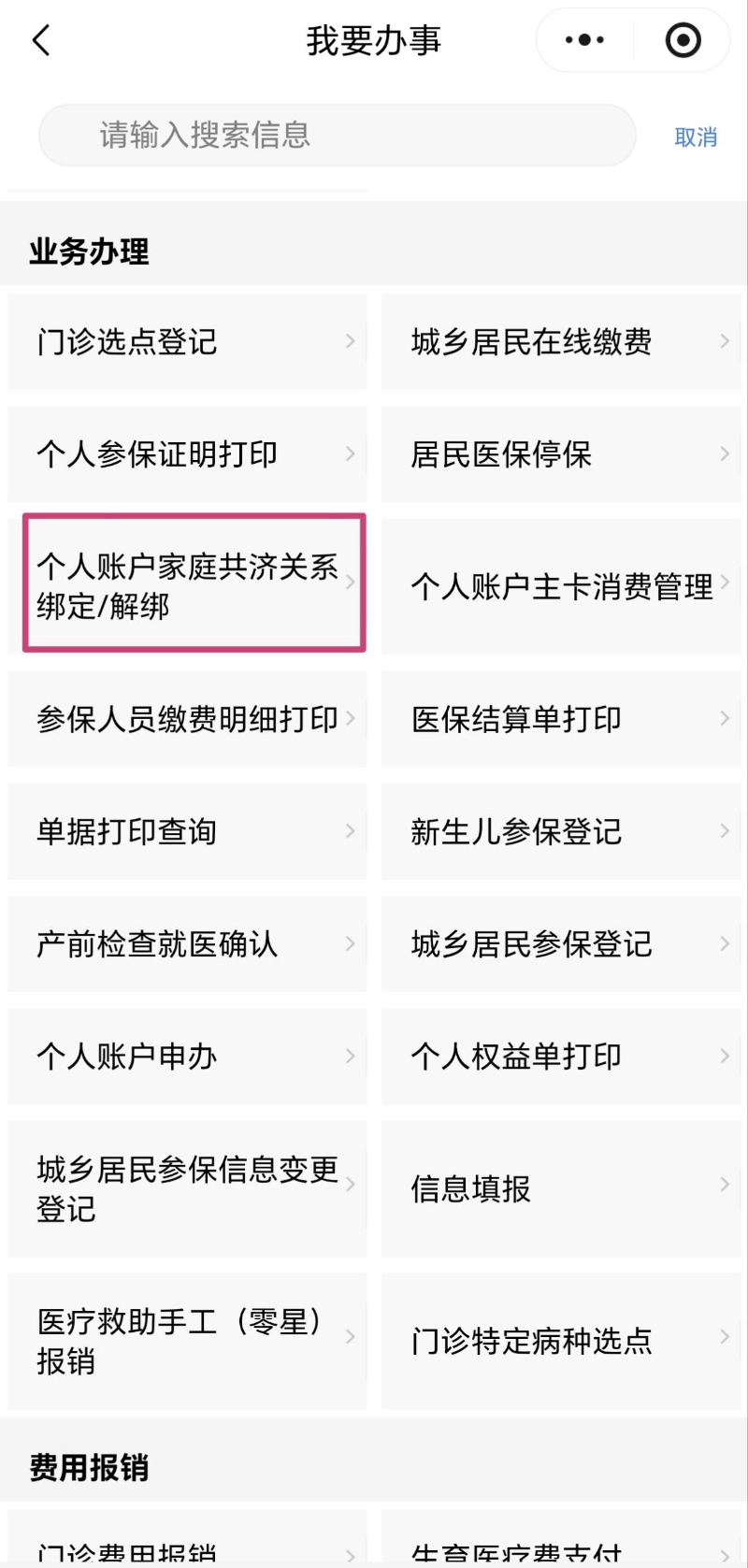Tap 取消 to cancel the search
This screenshot has width=748, height=1568.
click(696, 137)
